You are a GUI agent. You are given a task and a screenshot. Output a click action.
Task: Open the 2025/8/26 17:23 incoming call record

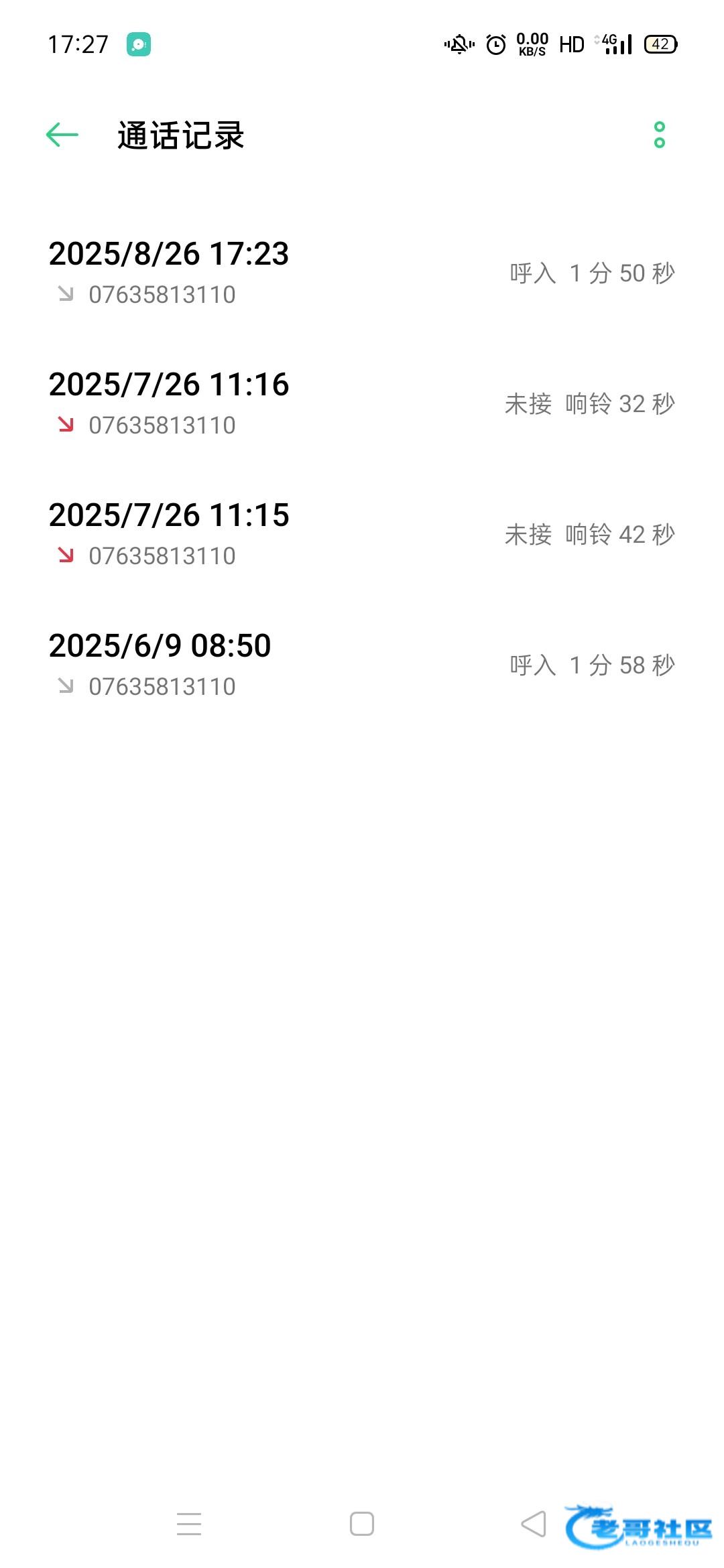pos(362,273)
